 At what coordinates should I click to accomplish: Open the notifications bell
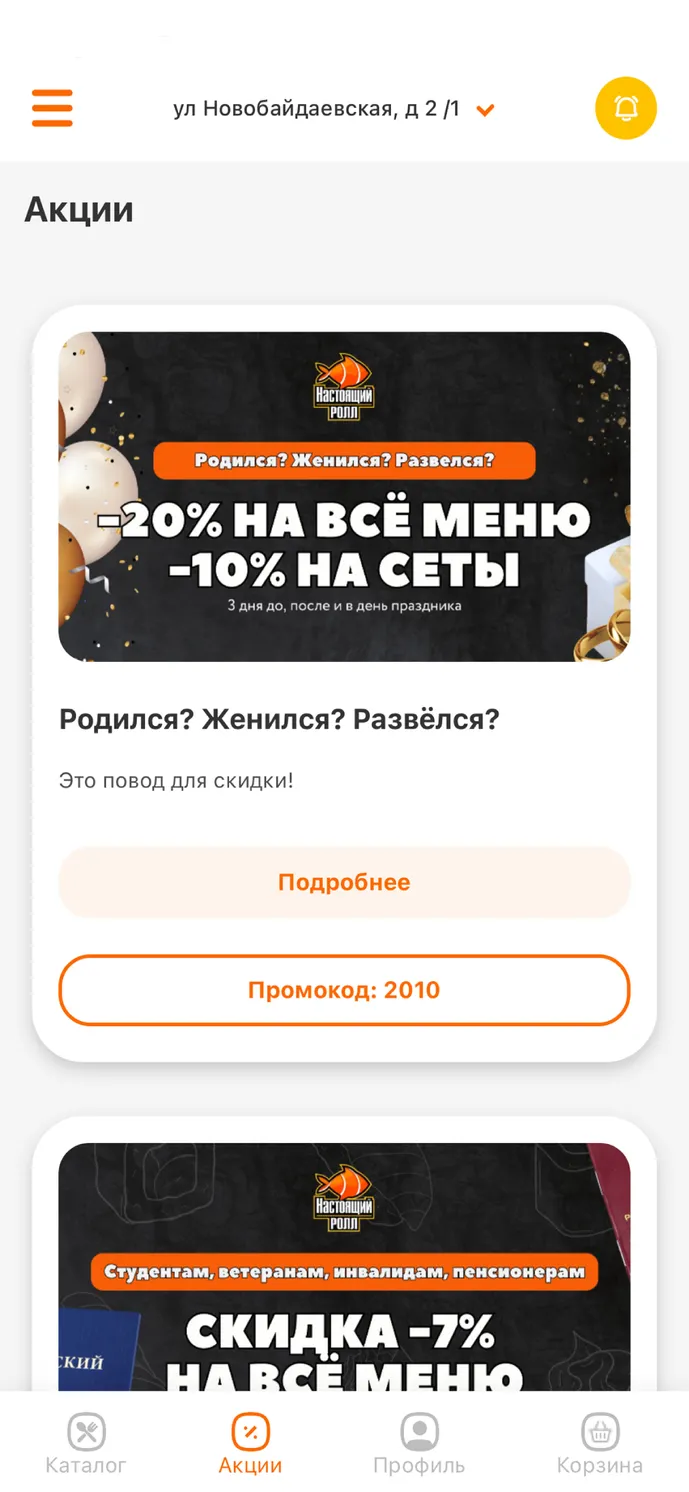[626, 108]
